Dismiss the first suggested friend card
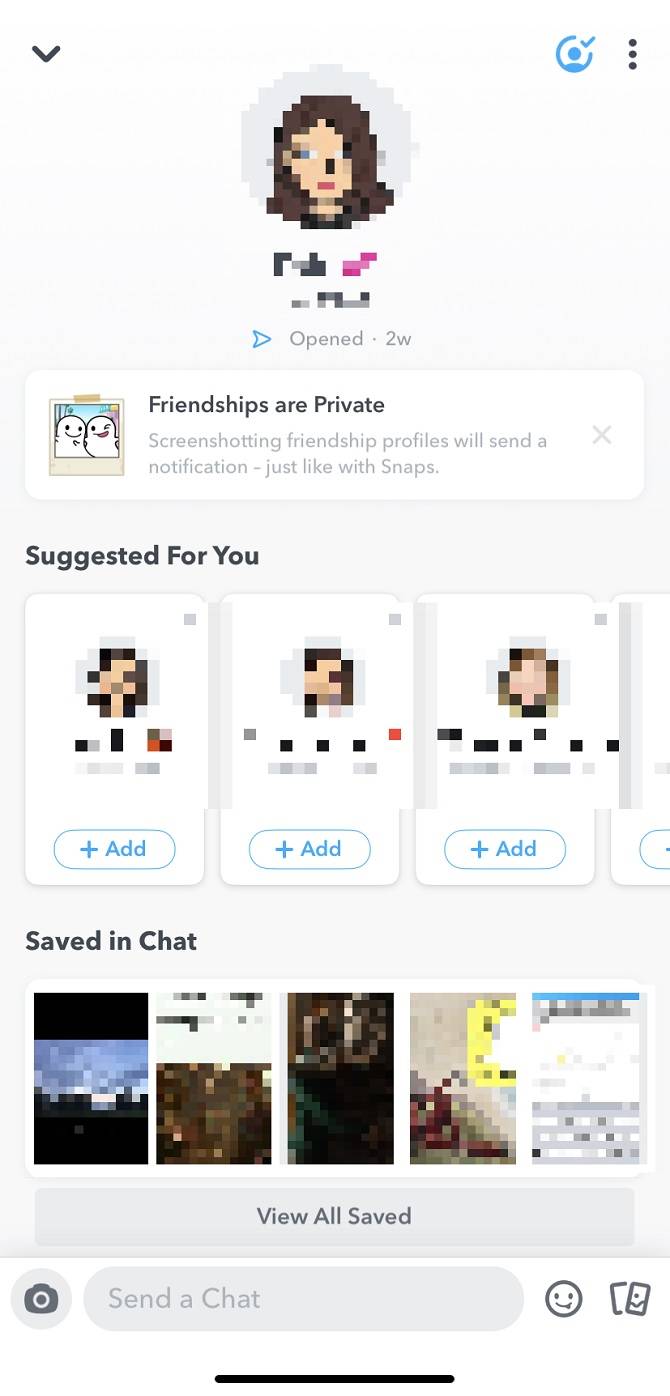This screenshot has width=670, height=1396. [190, 620]
